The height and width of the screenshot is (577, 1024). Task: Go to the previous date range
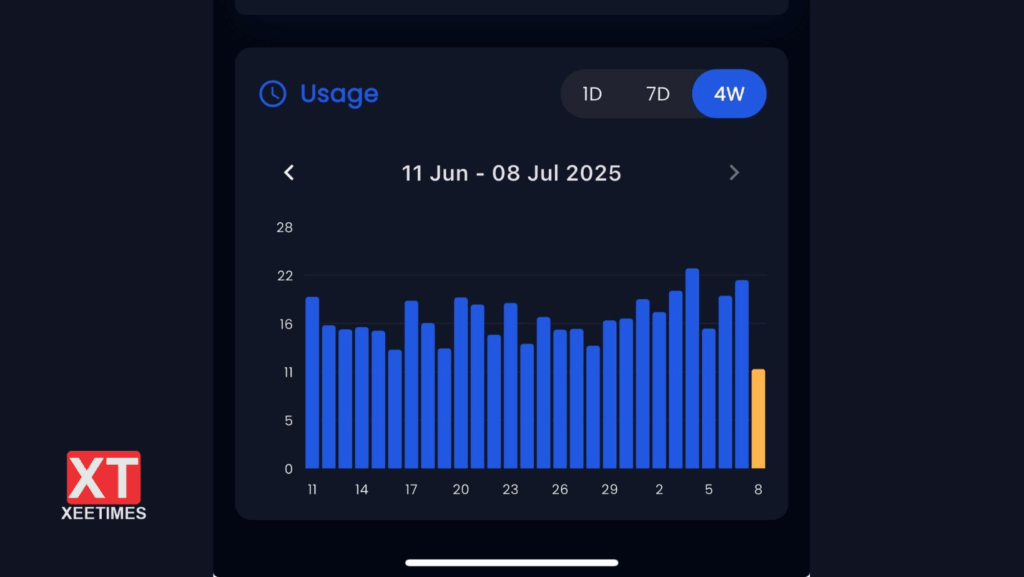point(289,173)
